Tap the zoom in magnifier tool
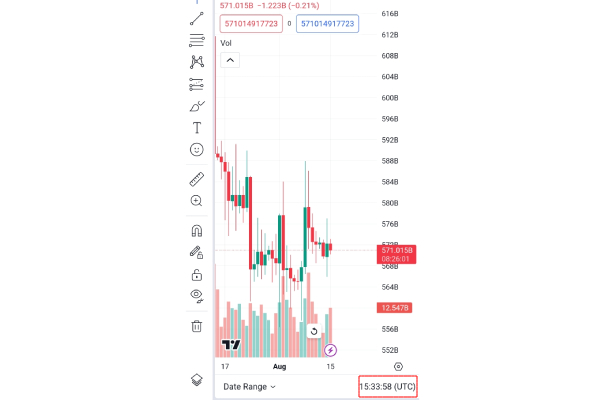Screen dimensions: 600x400 tap(197, 201)
